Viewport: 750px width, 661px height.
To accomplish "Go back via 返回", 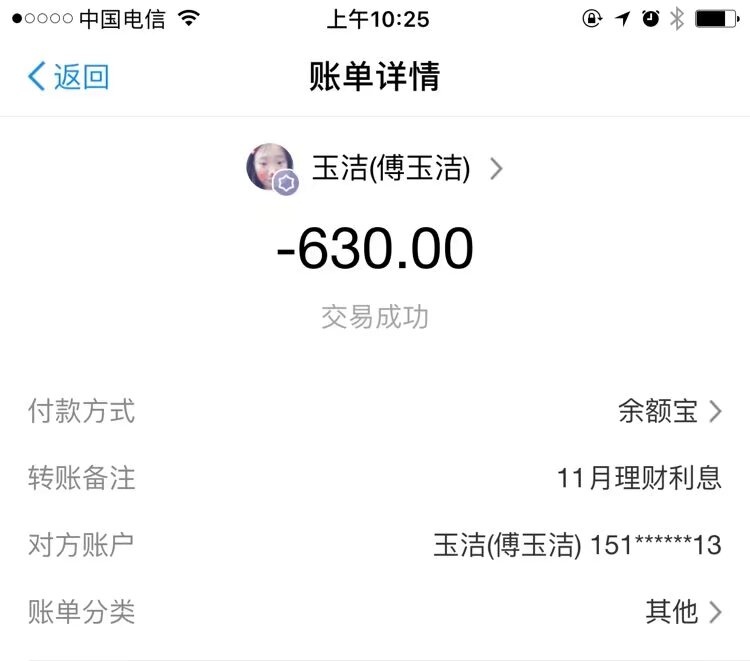I will (x=68, y=77).
